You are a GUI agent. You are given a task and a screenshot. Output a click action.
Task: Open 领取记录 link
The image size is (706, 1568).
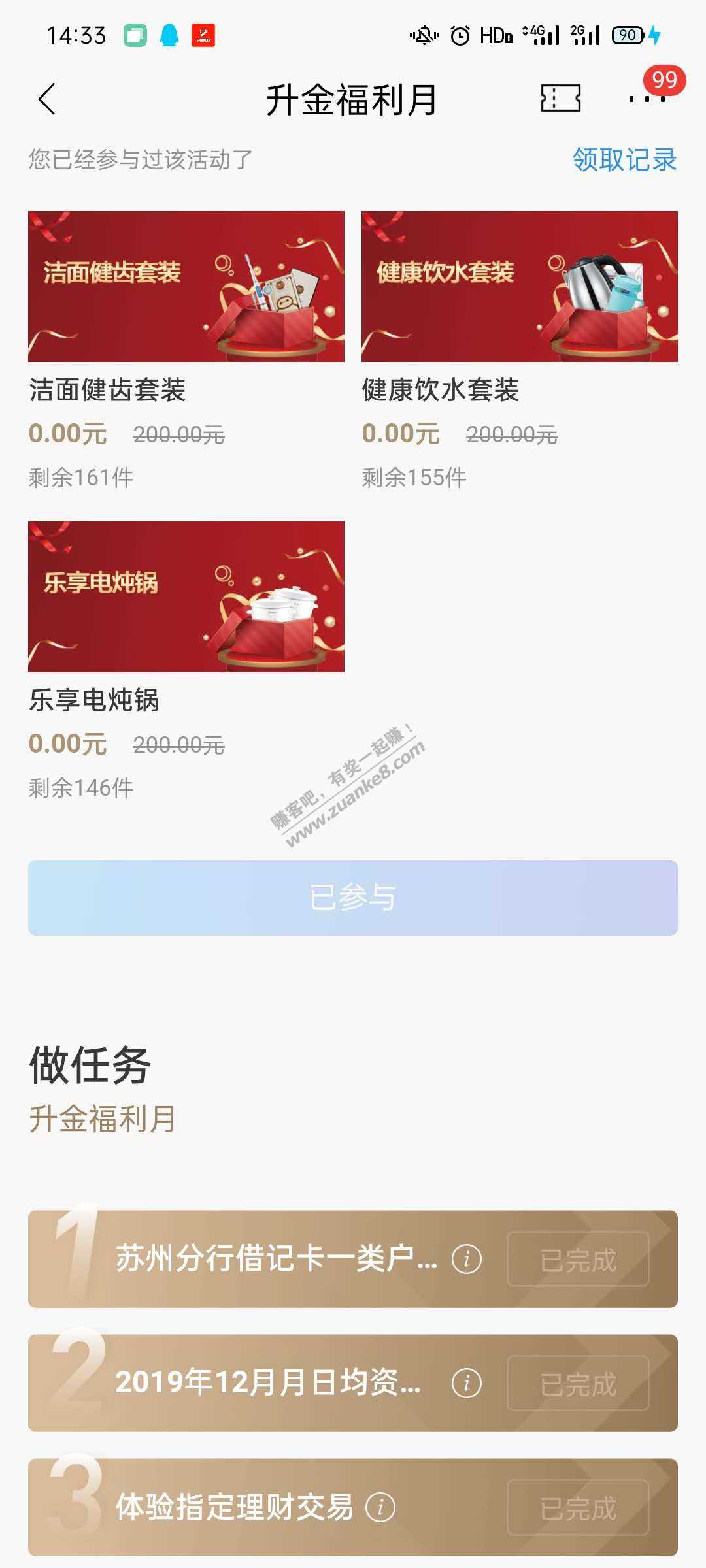coord(624,160)
